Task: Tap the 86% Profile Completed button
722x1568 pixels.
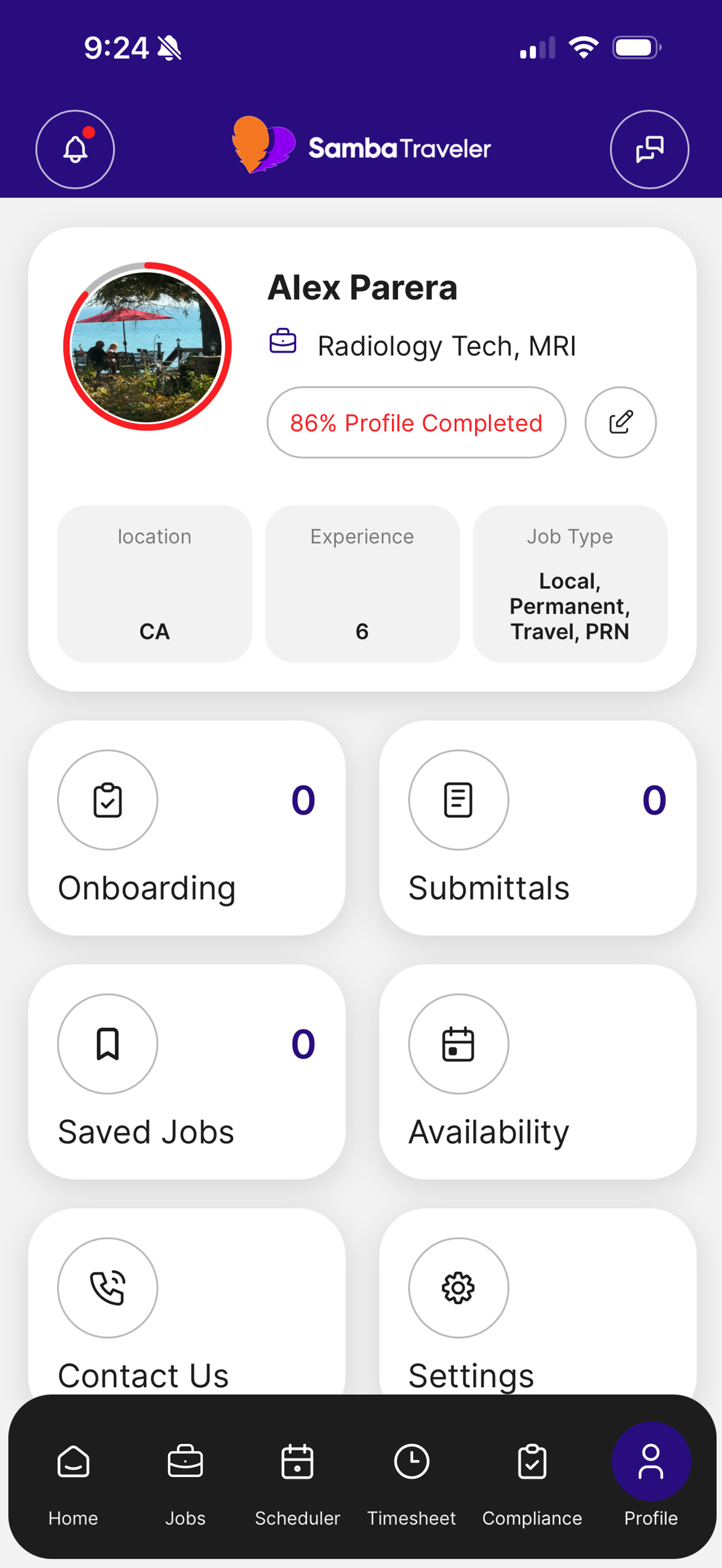Action: click(x=417, y=422)
